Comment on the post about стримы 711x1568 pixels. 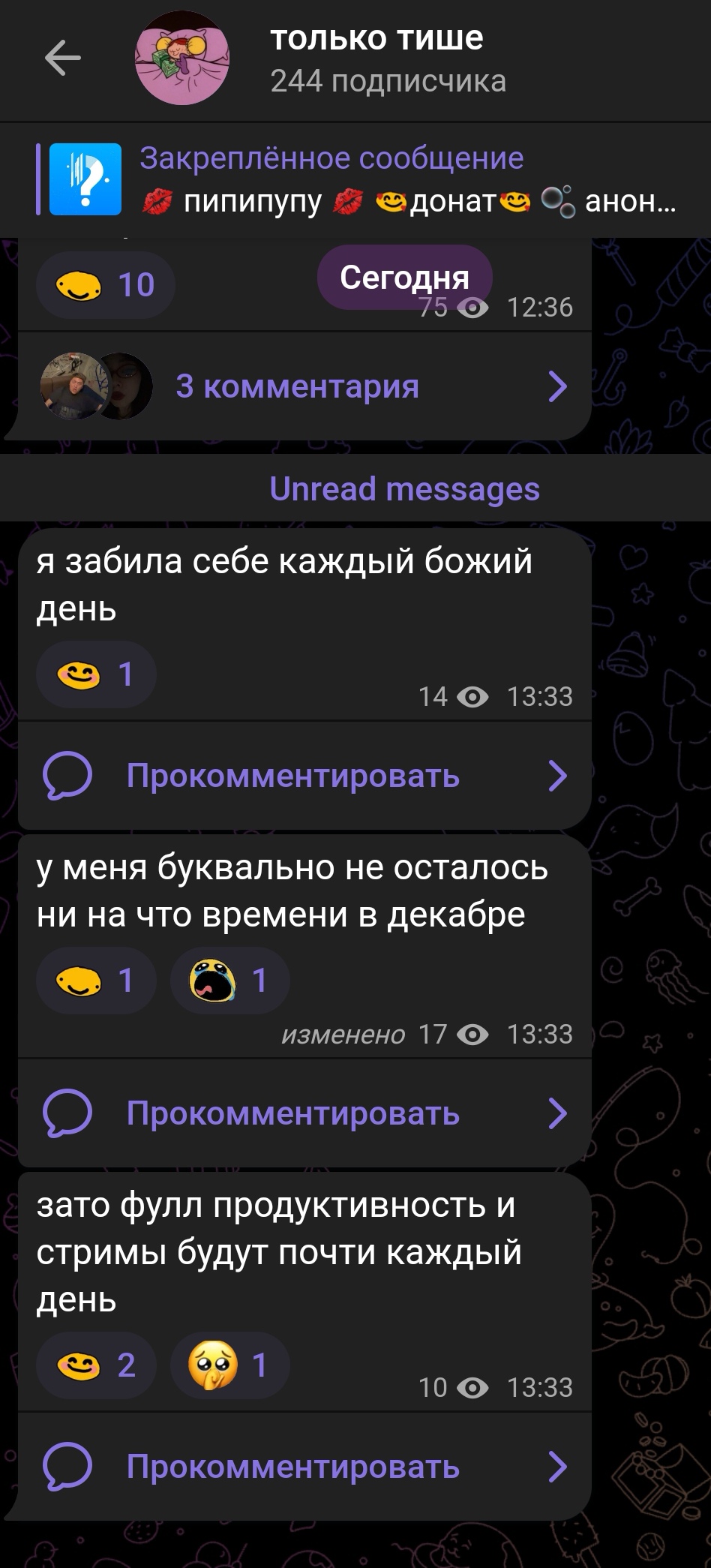click(x=304, y=1467)
